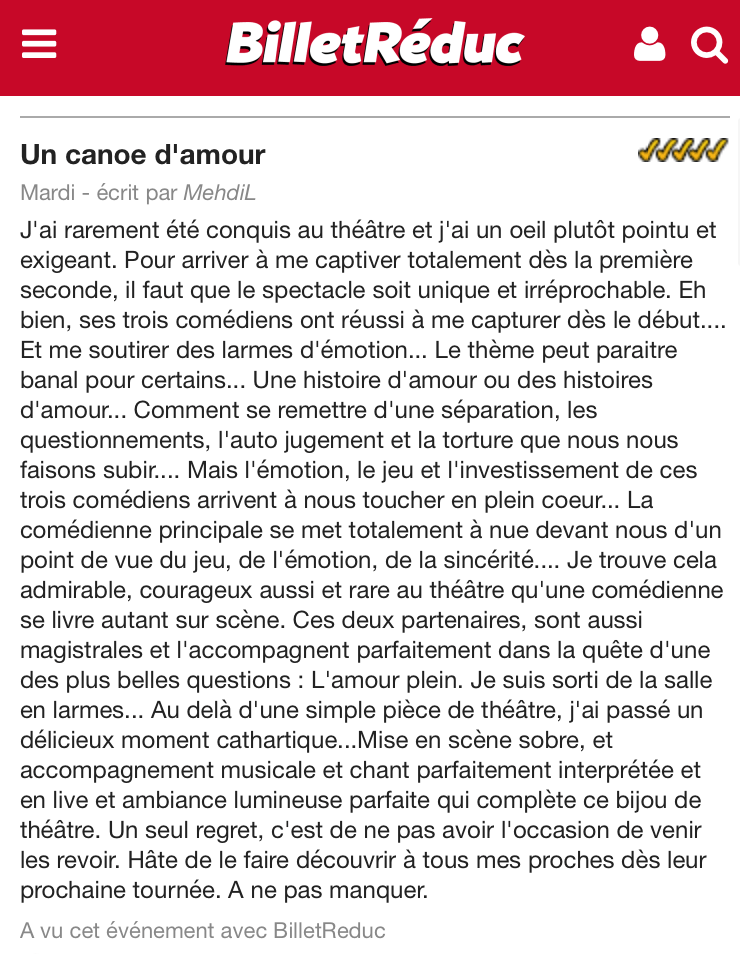Open the hamburger menu

click(39, 44)
